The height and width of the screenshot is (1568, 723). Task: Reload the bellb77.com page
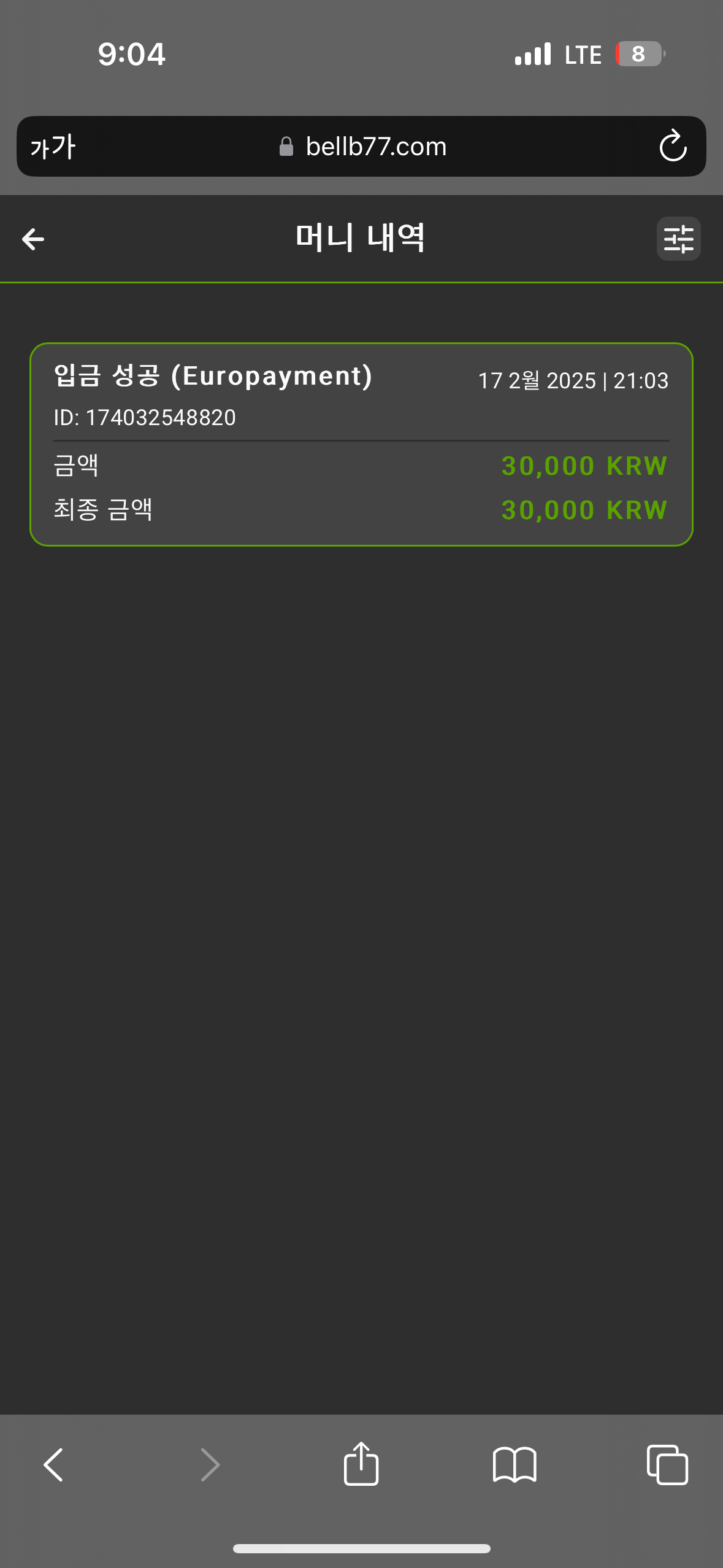pos(673,147)
